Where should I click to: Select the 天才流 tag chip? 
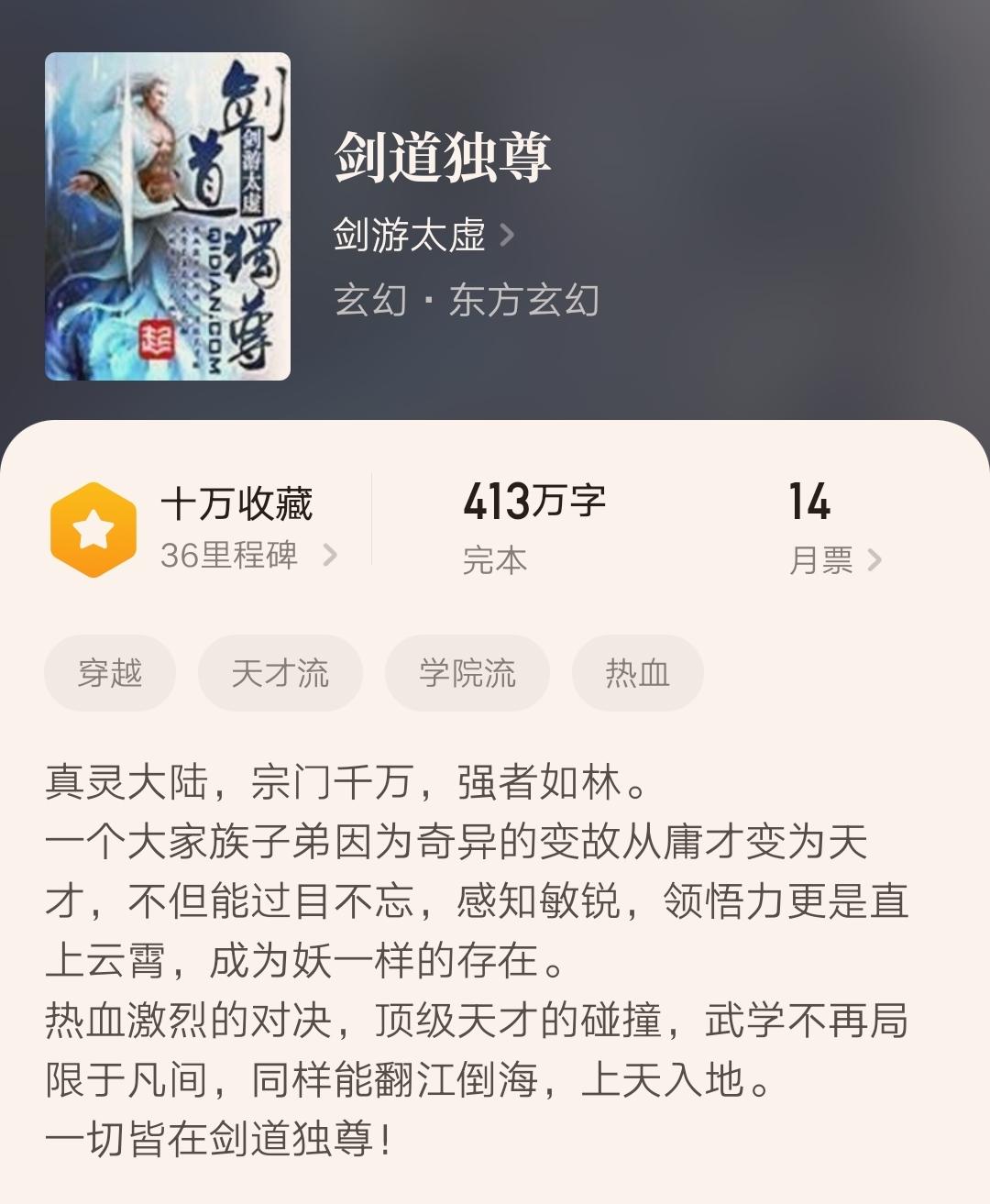[280, 673]
